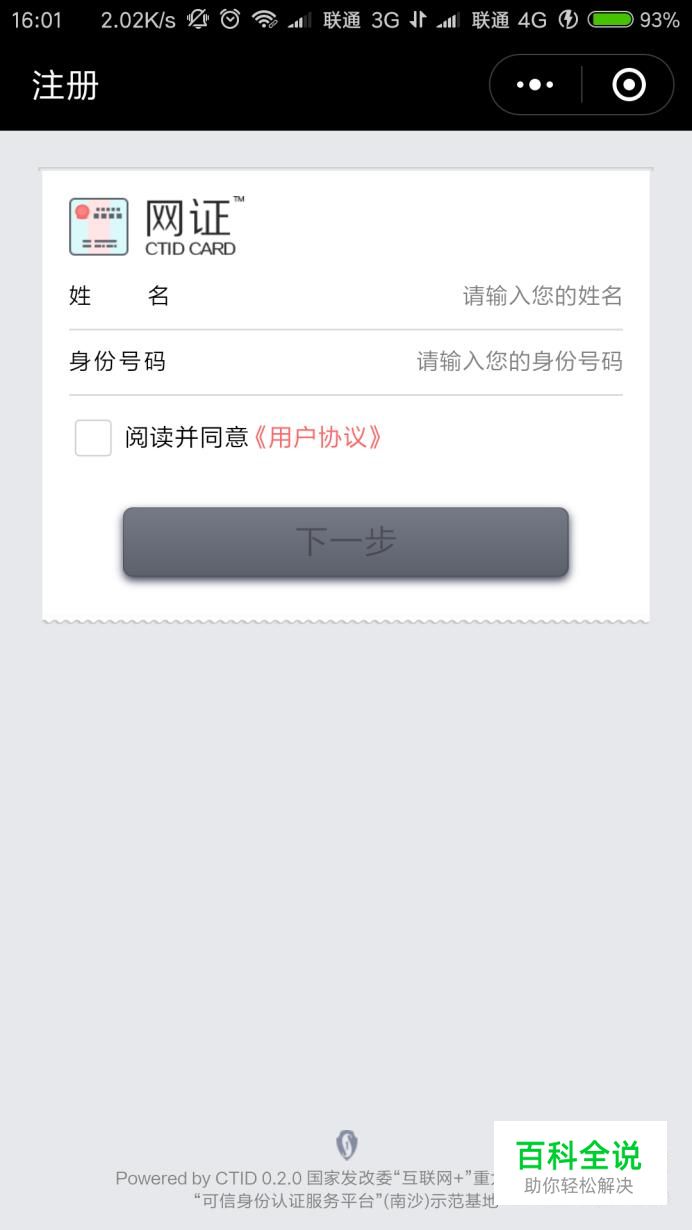This screenshot has width=692, height=1230.
Task: Open the mini program more-options menu
Action: pyautogui.click(x=535, y=85)
